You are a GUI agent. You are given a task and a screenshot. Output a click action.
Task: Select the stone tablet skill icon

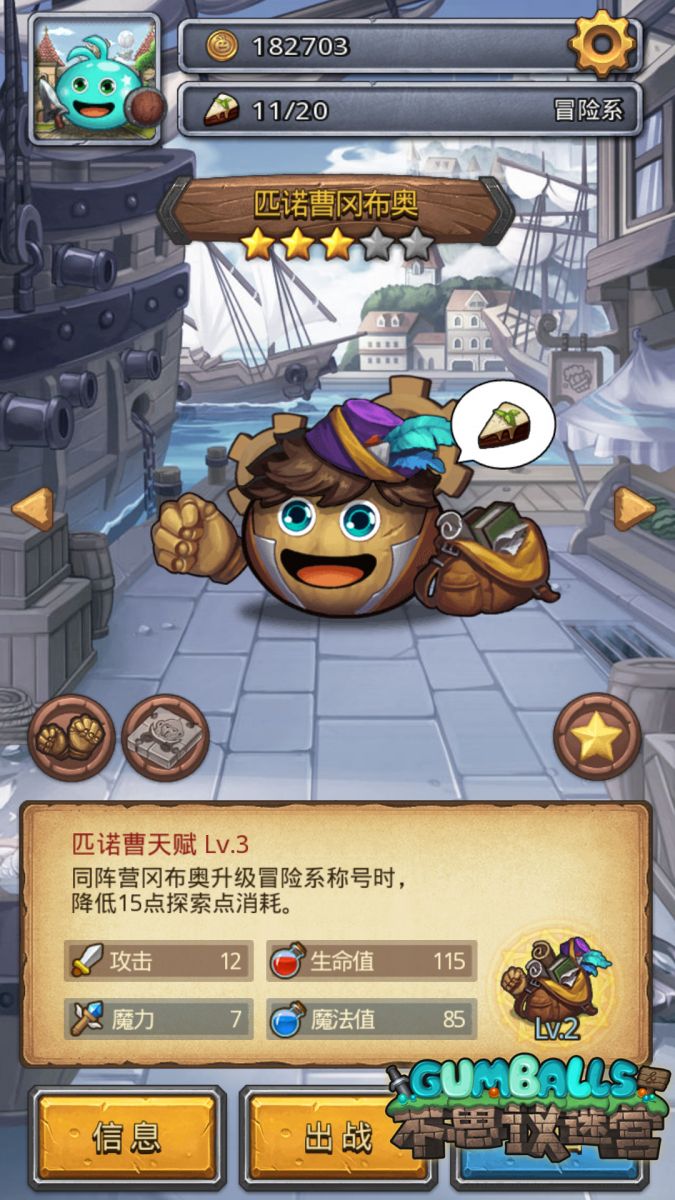tap(164, 738)
